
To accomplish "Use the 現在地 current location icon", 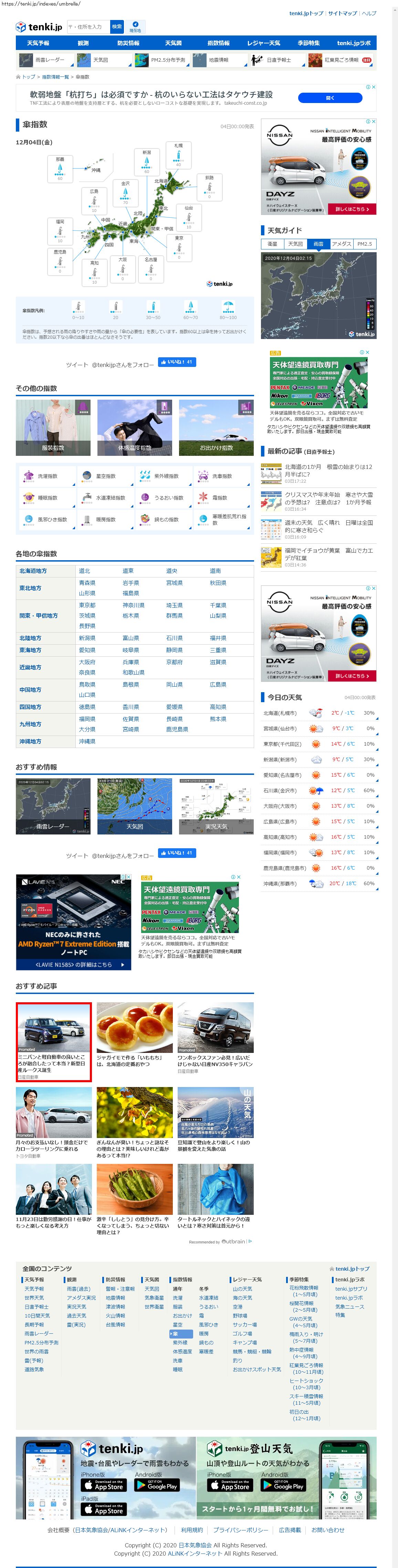I will click(135, 27).
